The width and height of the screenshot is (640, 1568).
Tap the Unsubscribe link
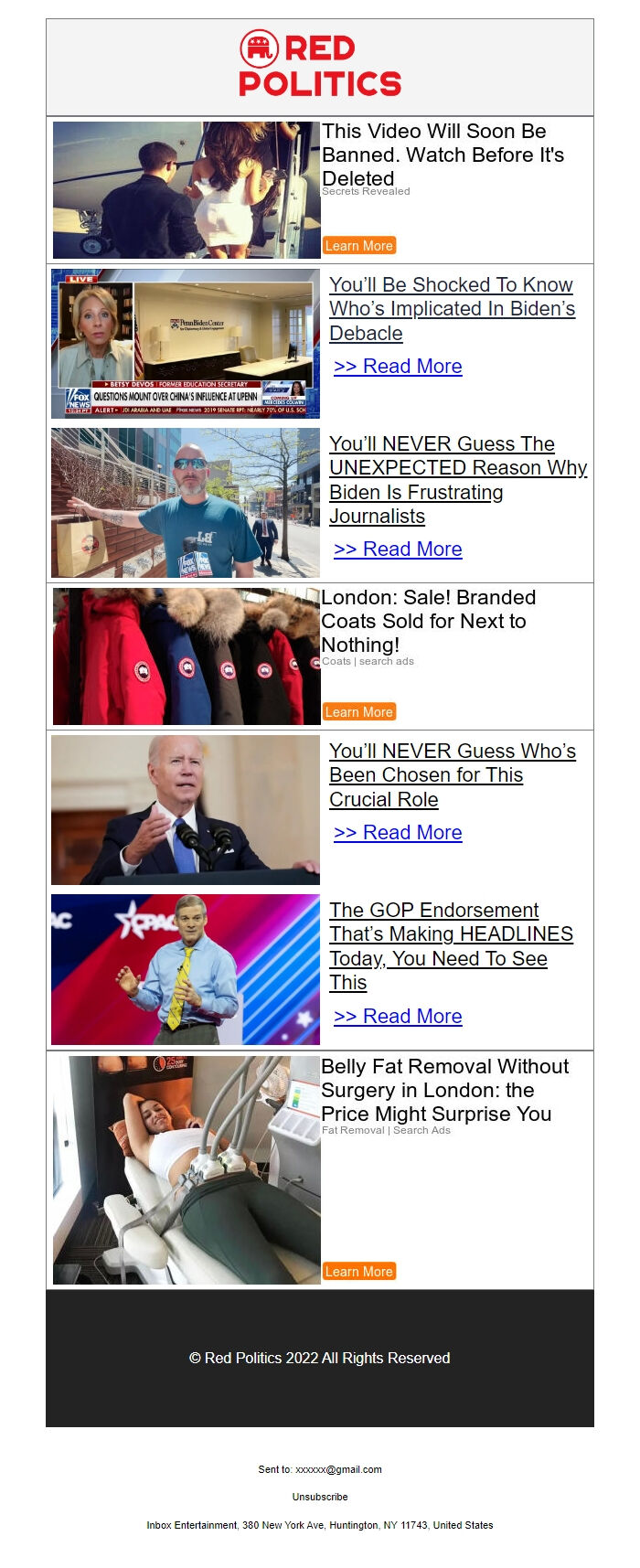pos(320,1497)
